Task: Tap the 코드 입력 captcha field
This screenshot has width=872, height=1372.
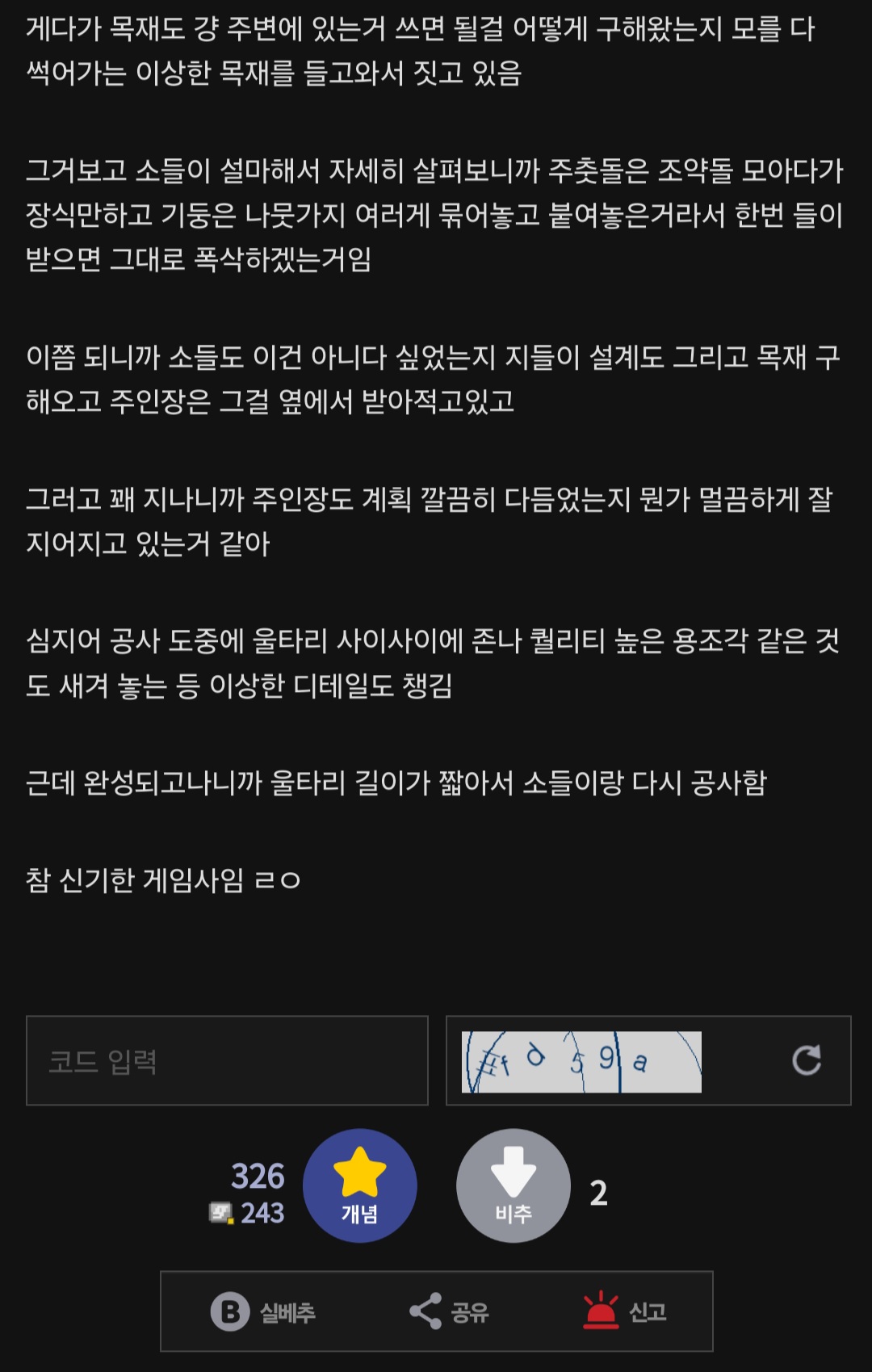Action: point(227,1060)
